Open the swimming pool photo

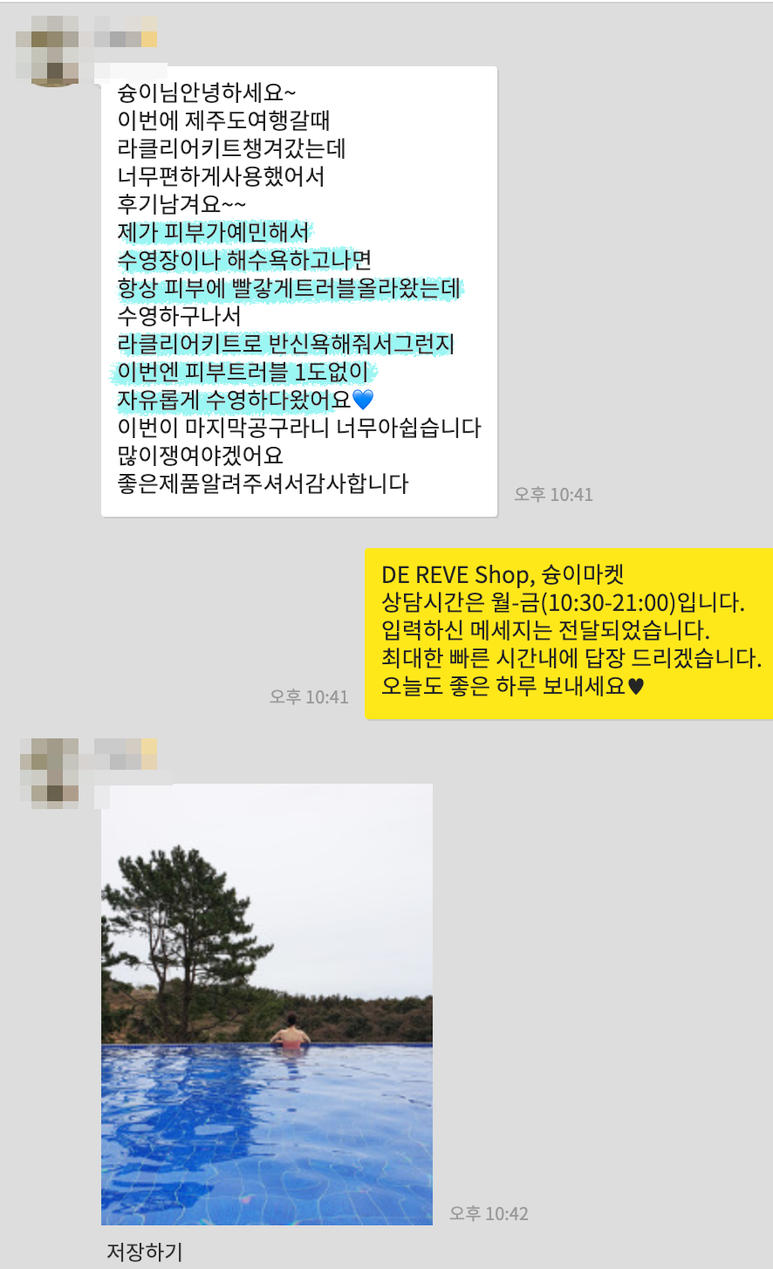267,1004
